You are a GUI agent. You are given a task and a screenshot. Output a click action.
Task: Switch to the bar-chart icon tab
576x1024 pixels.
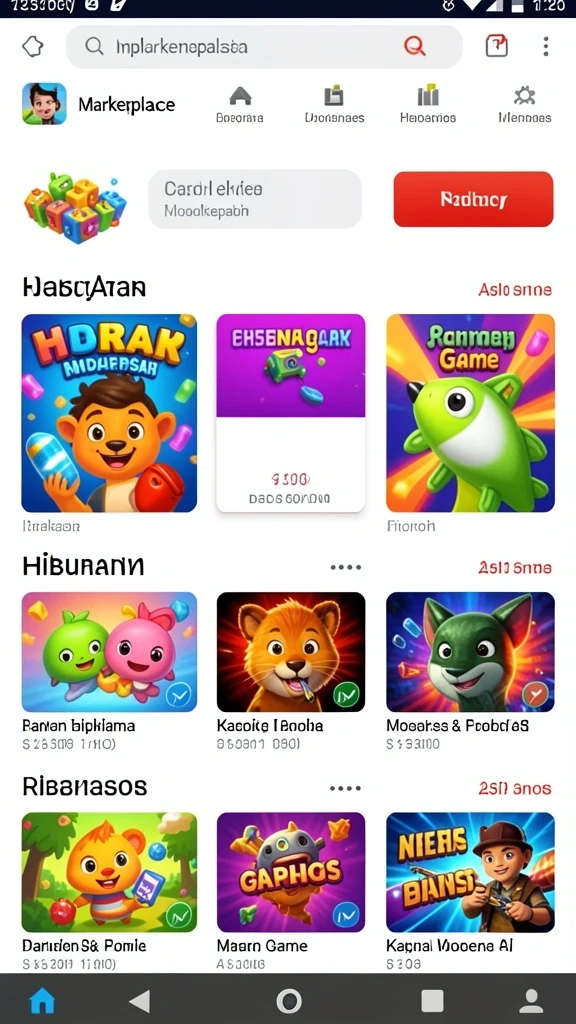(428, 104)
